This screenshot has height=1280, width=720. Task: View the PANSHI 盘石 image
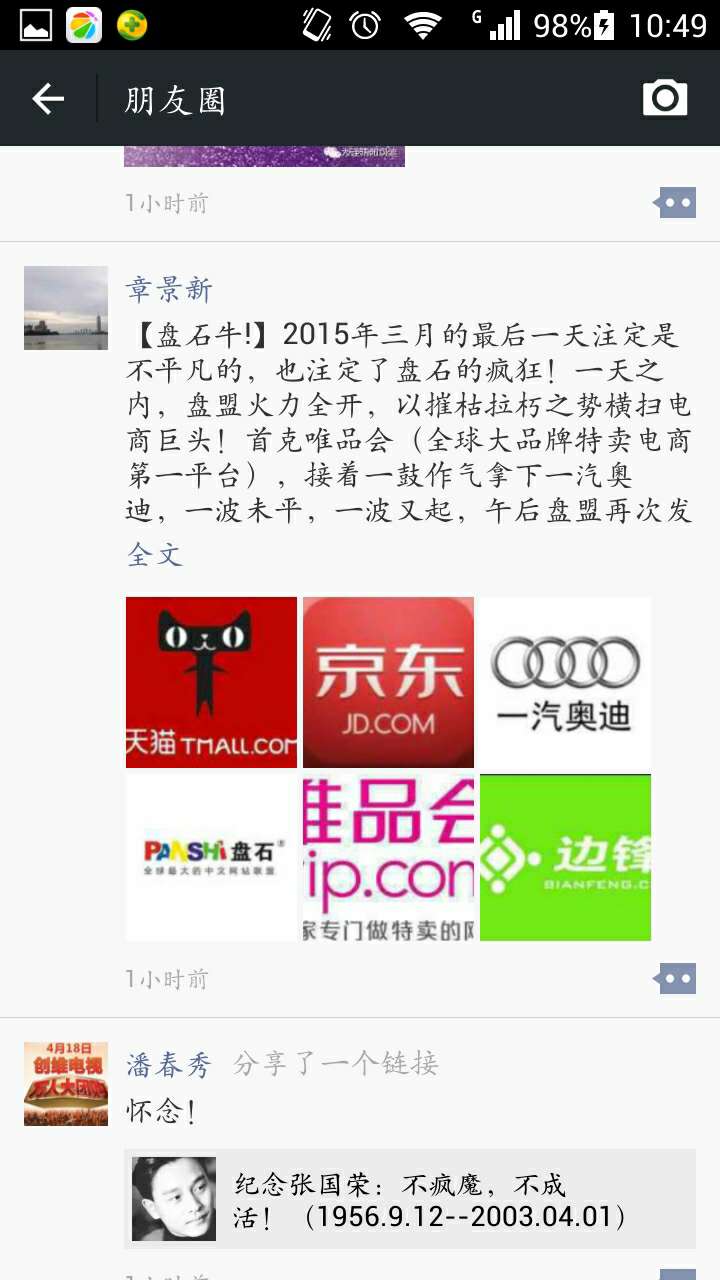coord(211,857)
